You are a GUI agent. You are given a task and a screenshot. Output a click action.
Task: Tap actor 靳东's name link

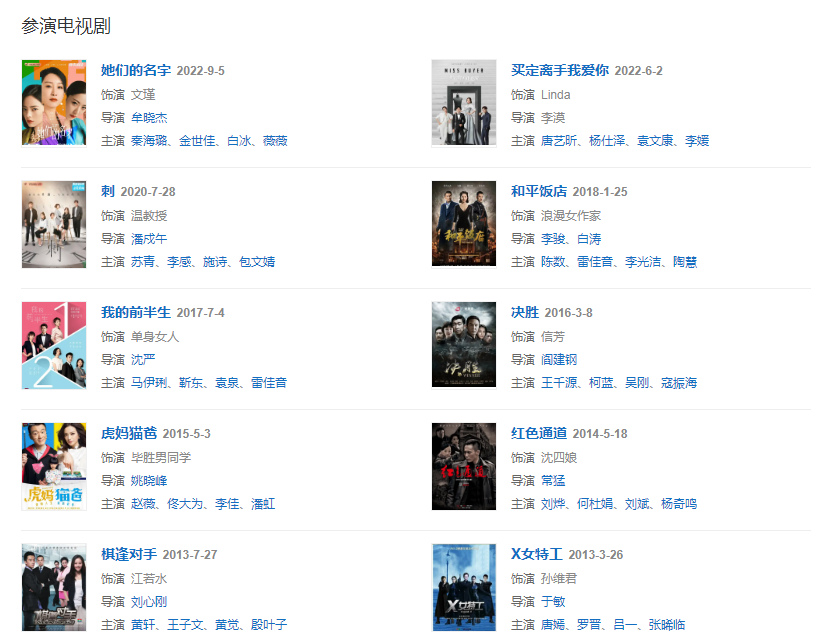pos(192,383)
